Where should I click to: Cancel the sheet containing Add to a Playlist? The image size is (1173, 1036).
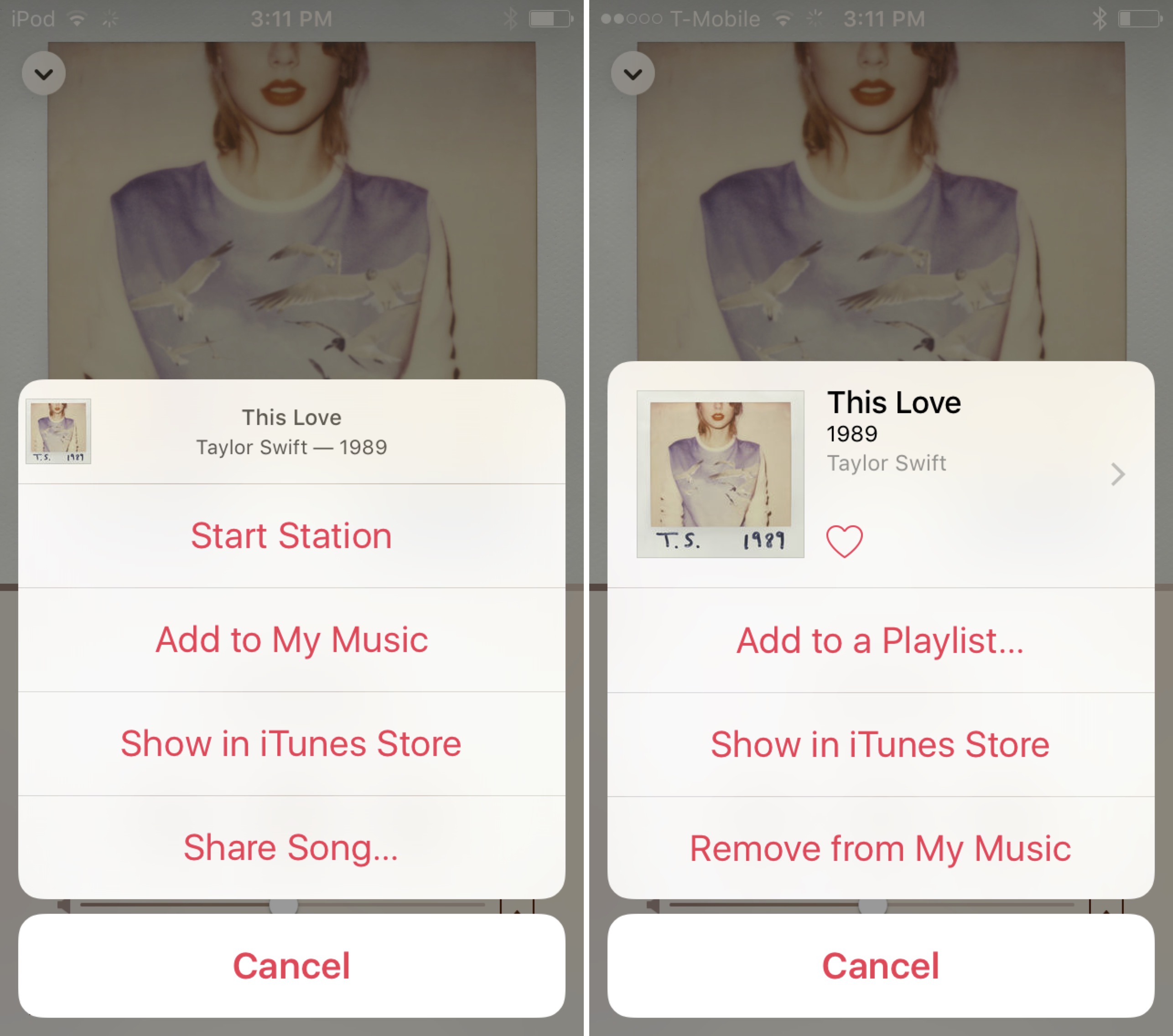coord(880,965)
